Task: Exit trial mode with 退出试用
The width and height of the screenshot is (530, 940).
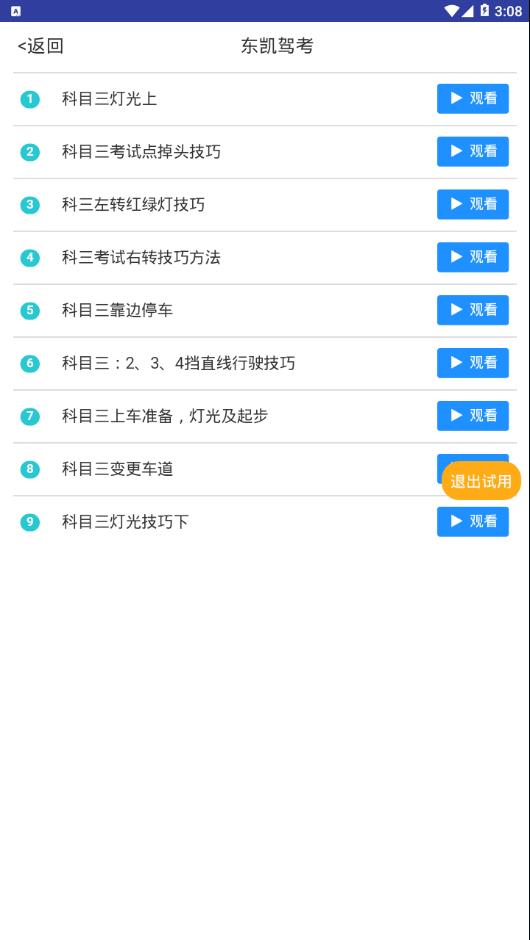Action: coord(481,481)
